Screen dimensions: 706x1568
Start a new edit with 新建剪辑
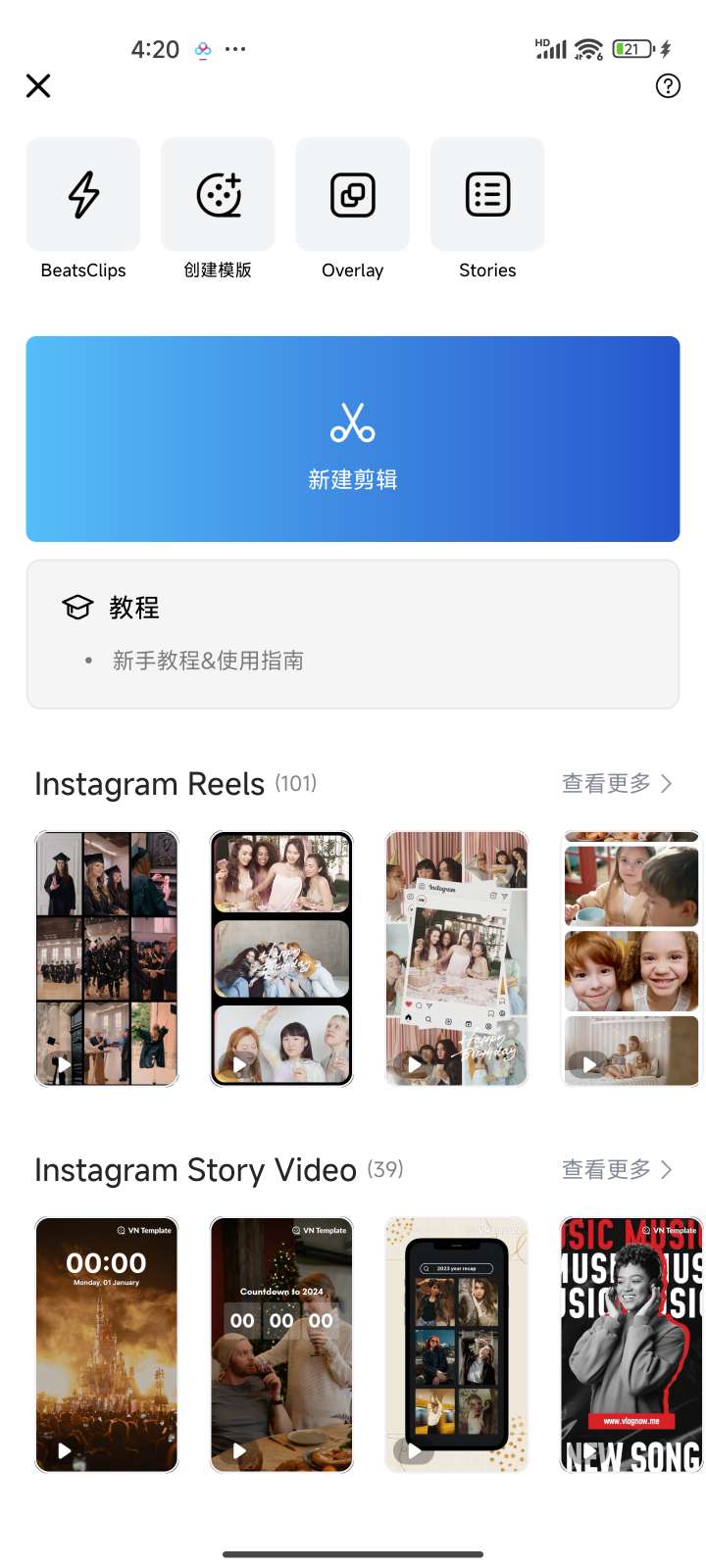353,439
